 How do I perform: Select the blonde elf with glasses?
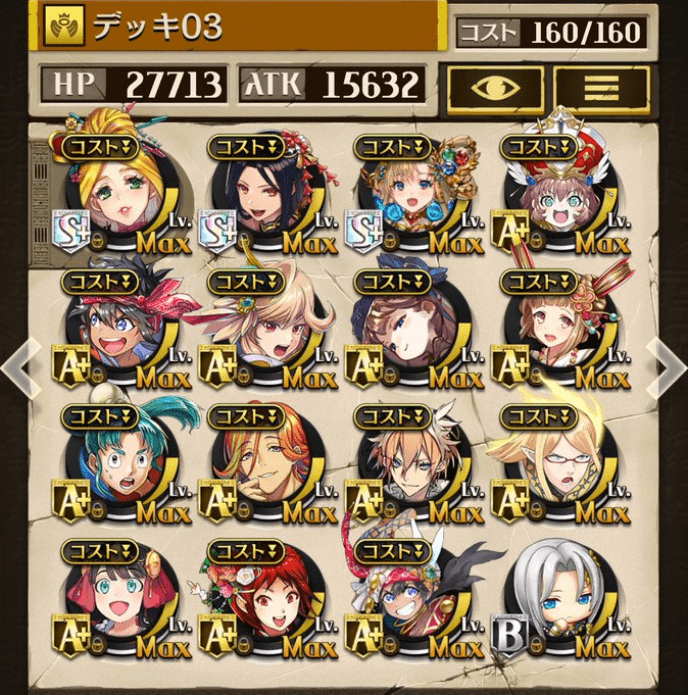pyautogui.click(x=555, y=467)
